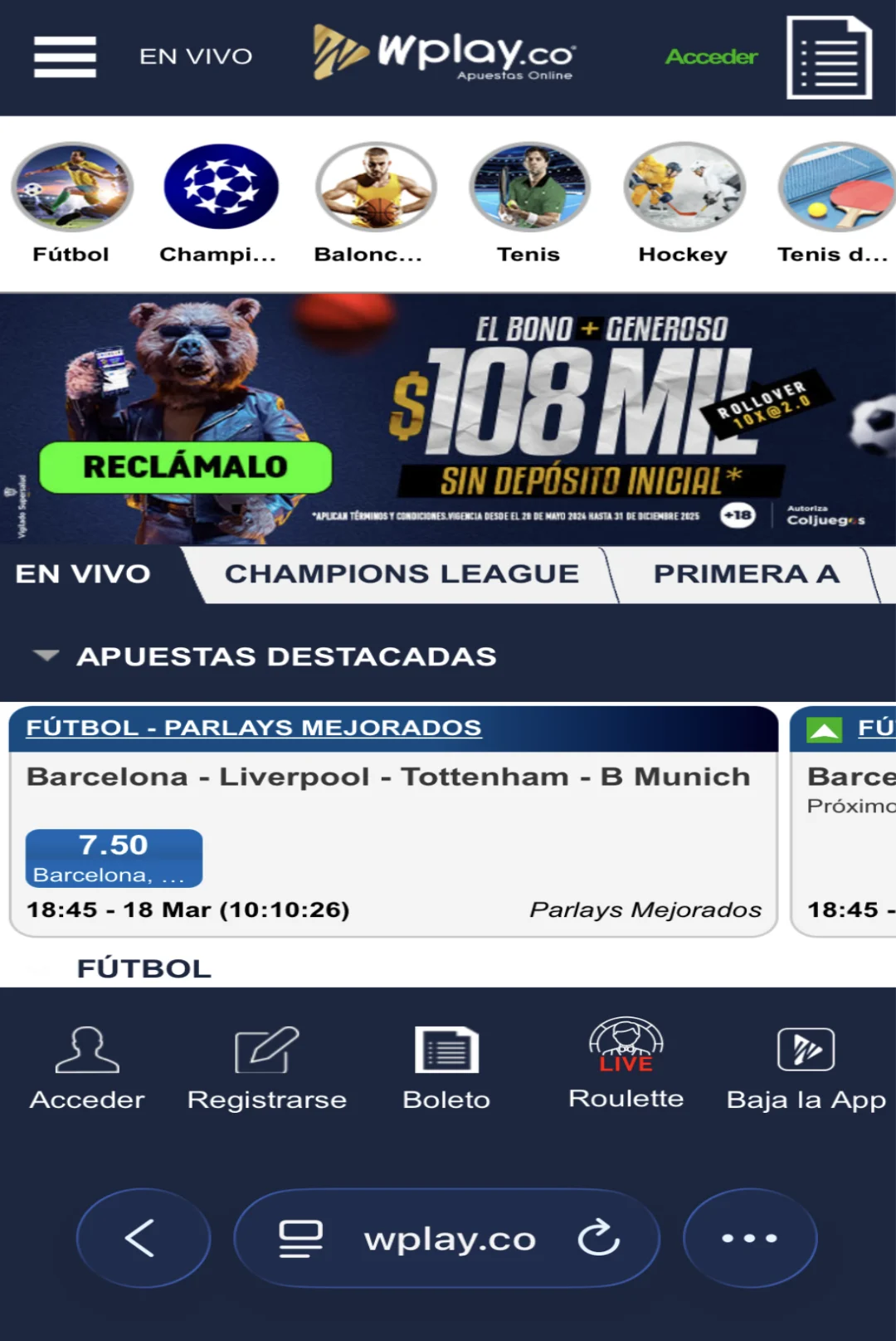The width and height of the screenshot is (896, 1341).
Task: Open the bet slip icon in header
Action: 828,58
